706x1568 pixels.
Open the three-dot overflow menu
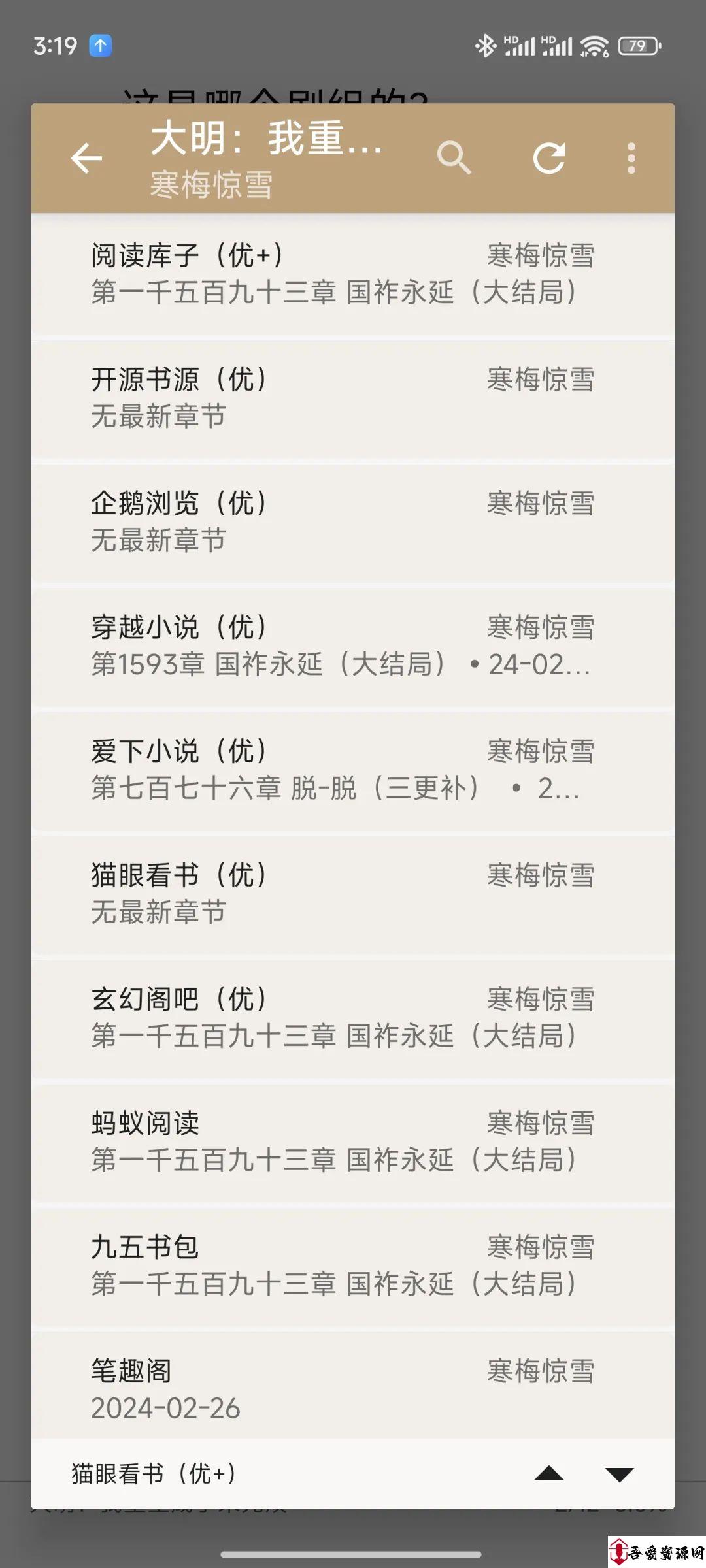(631, 158)
